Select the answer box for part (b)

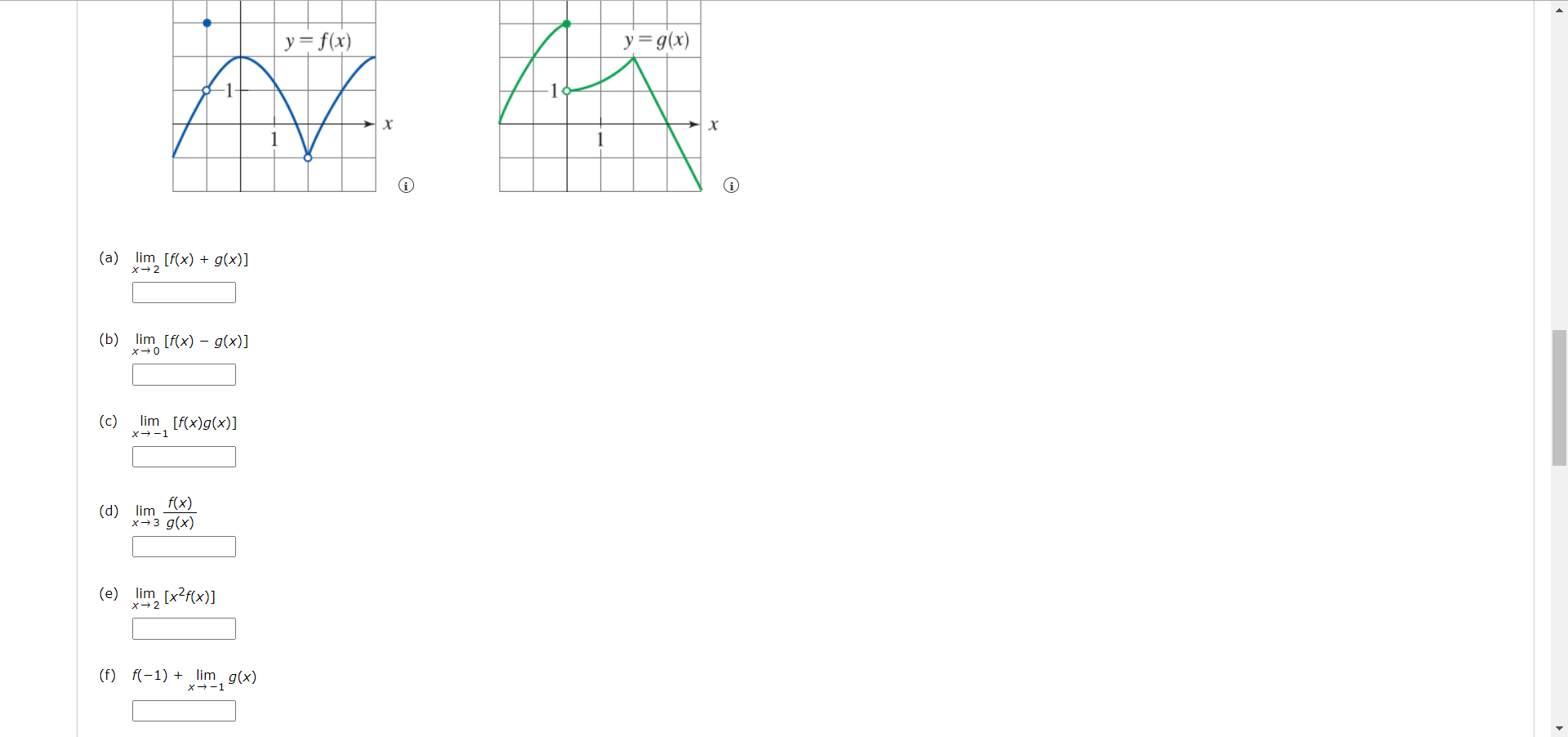coord(184,375)
